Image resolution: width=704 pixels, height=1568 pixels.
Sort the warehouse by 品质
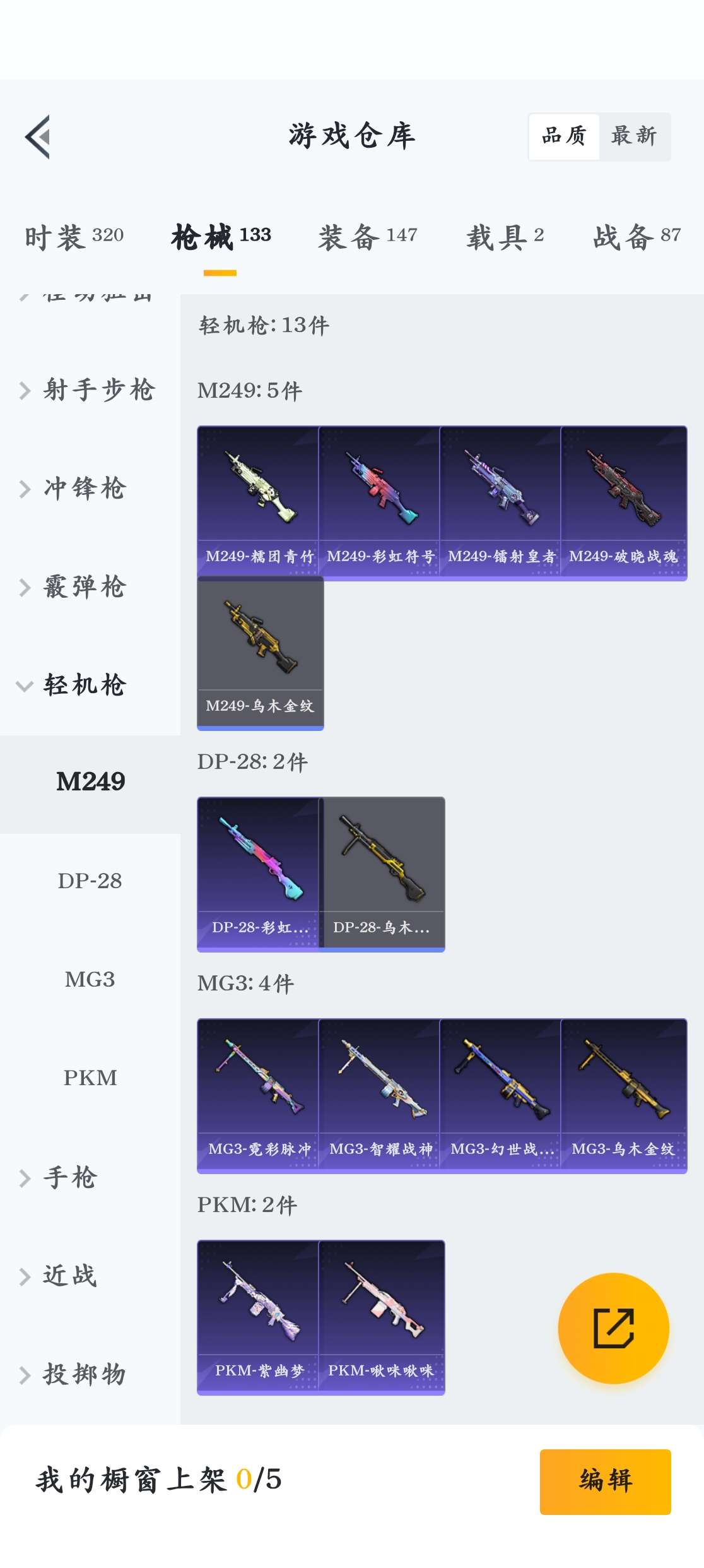point(564,136)
